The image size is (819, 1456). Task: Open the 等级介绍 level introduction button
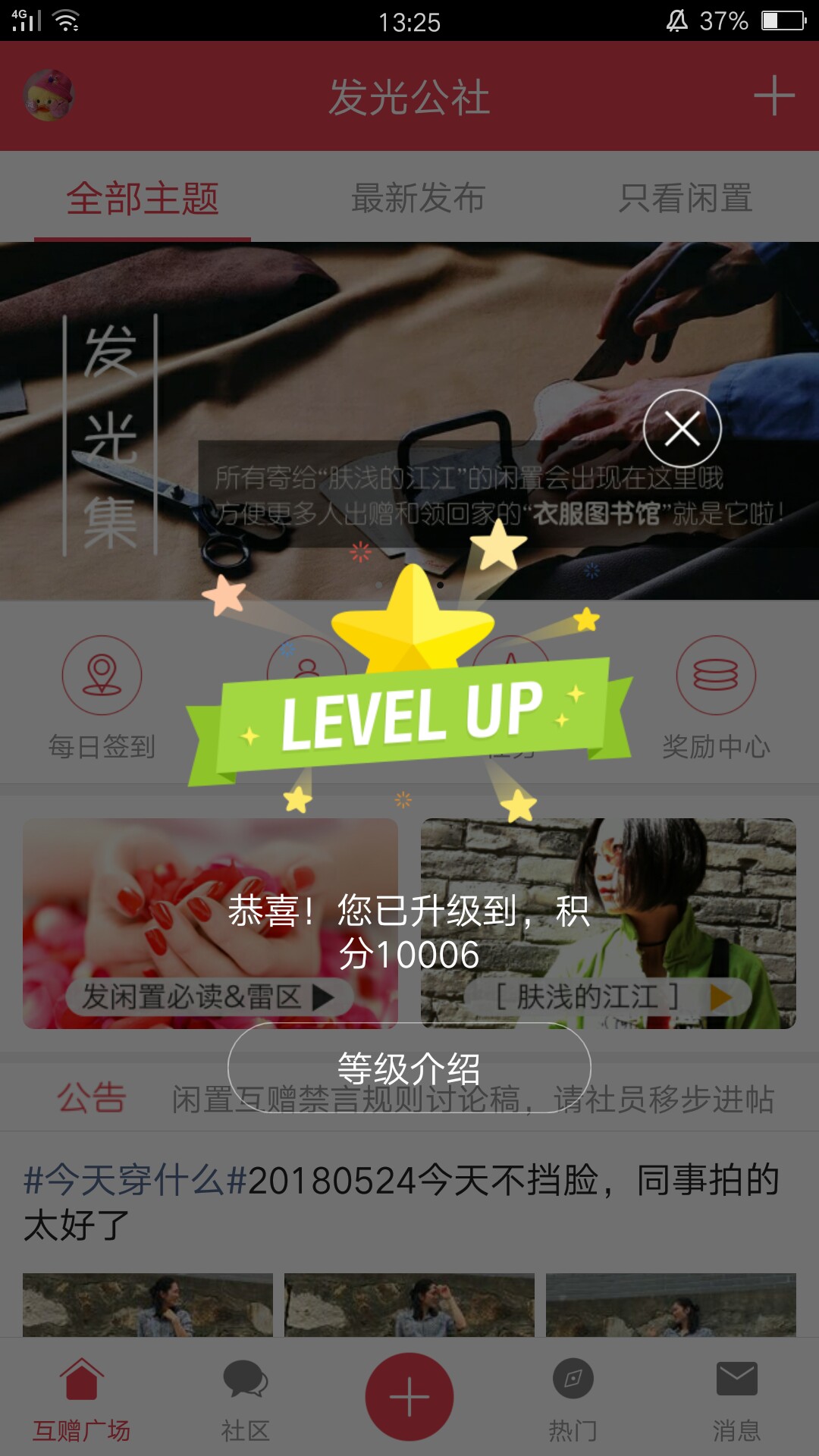pos(409,1068)
